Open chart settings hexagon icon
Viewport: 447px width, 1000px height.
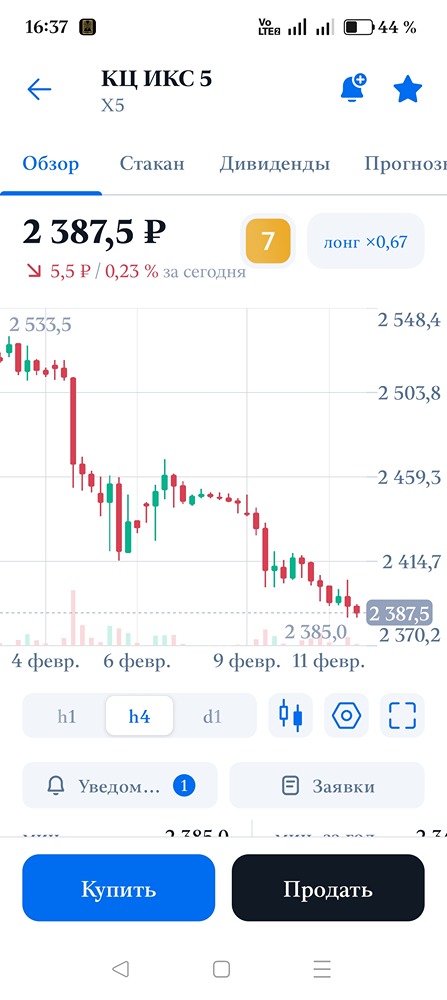[346, 716]
